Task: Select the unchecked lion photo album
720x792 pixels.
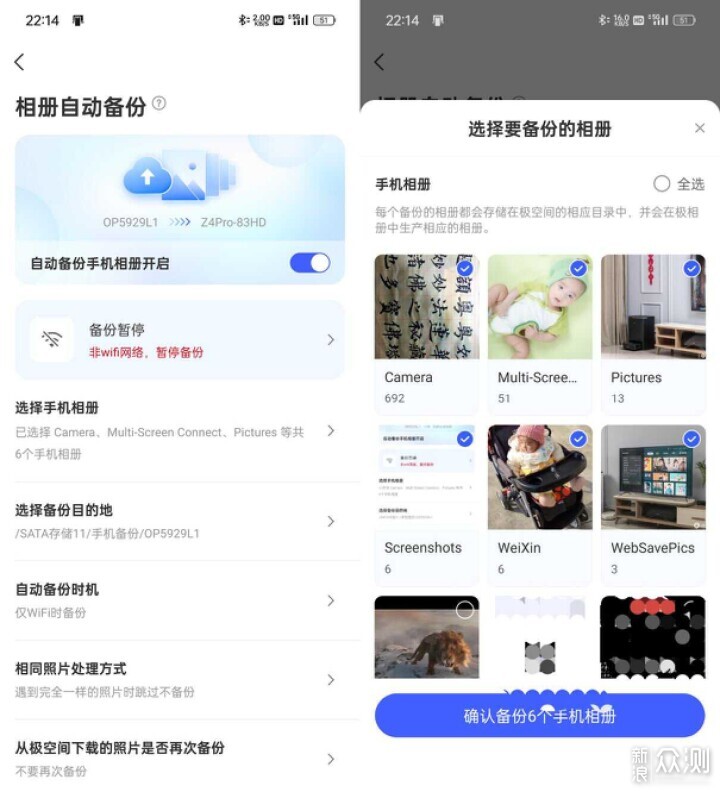Action: (465, 609)
